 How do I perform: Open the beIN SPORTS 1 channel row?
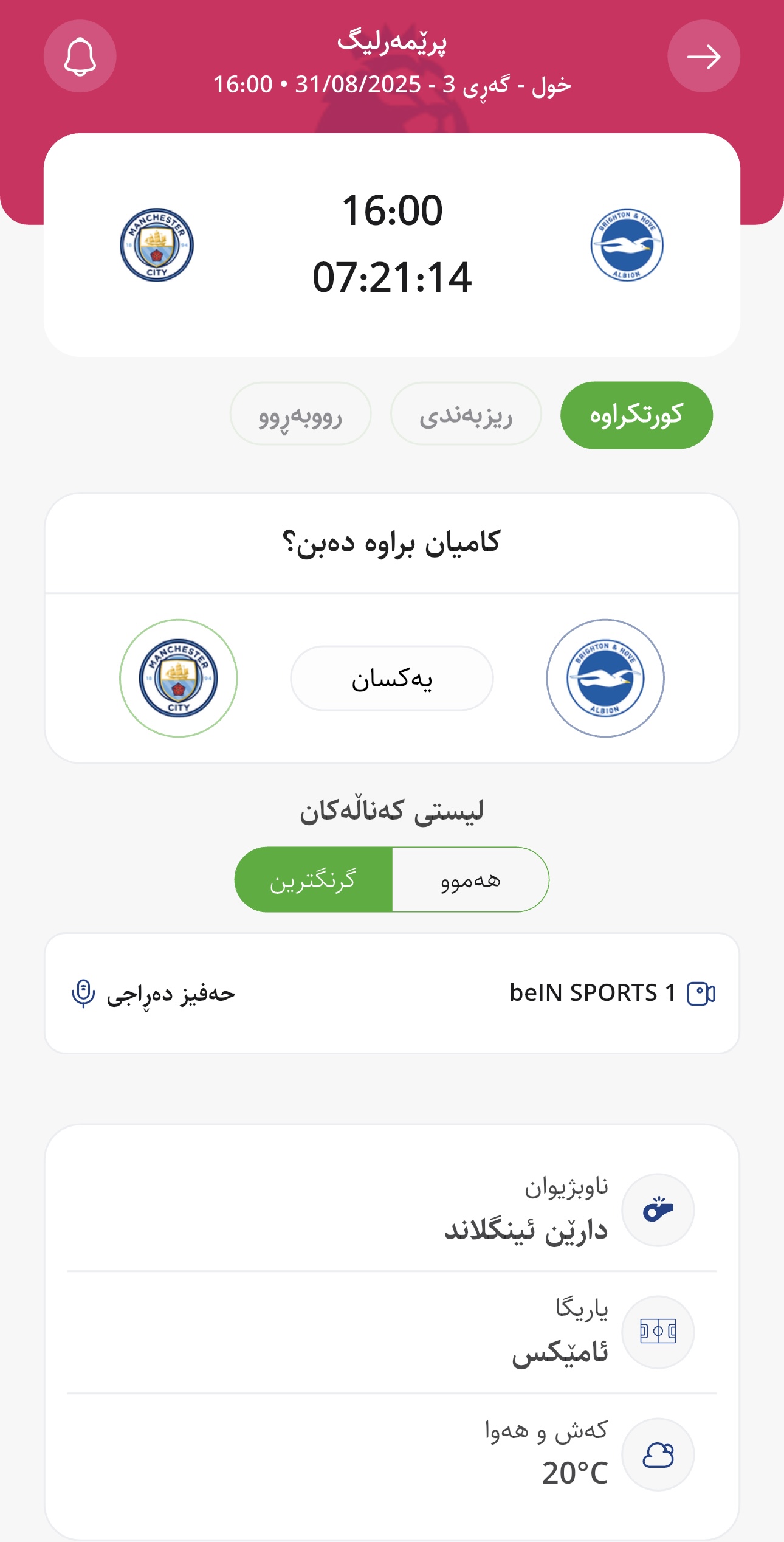392,993
